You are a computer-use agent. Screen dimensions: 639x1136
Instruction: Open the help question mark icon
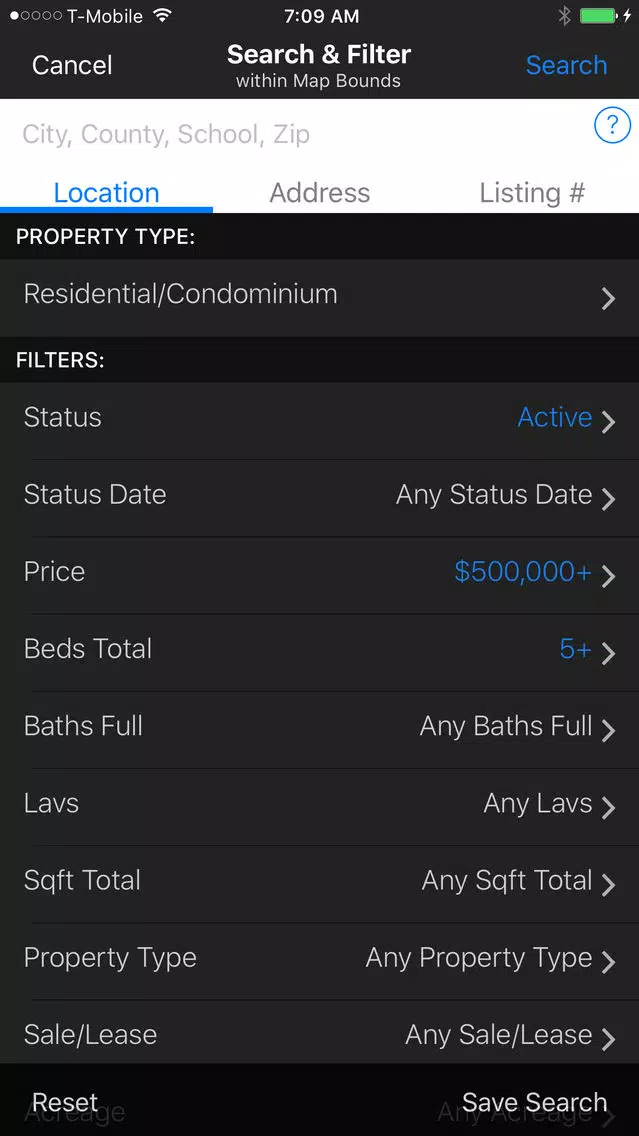tap(612, 126)
